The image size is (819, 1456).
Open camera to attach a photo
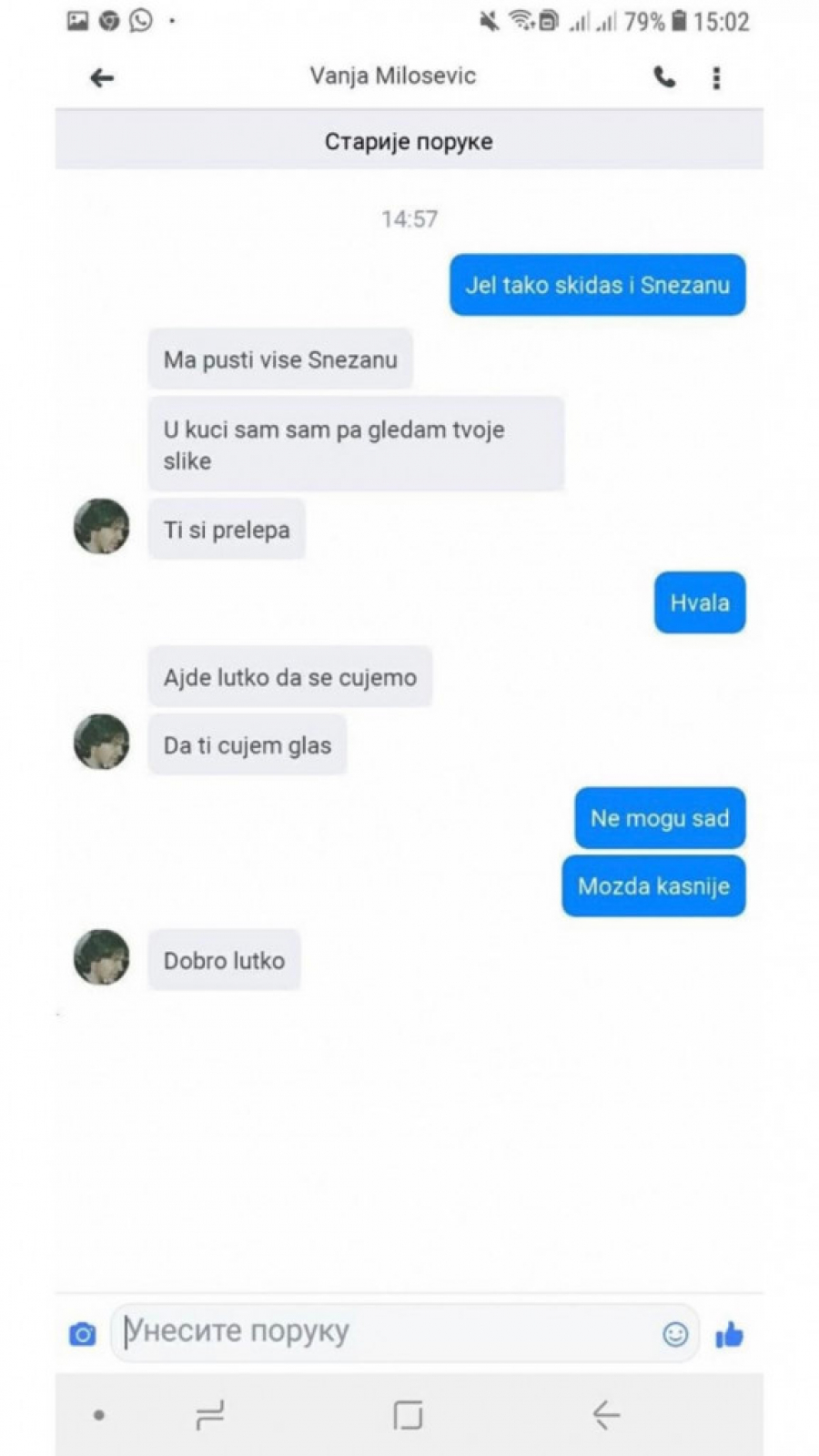(83, 1334)
